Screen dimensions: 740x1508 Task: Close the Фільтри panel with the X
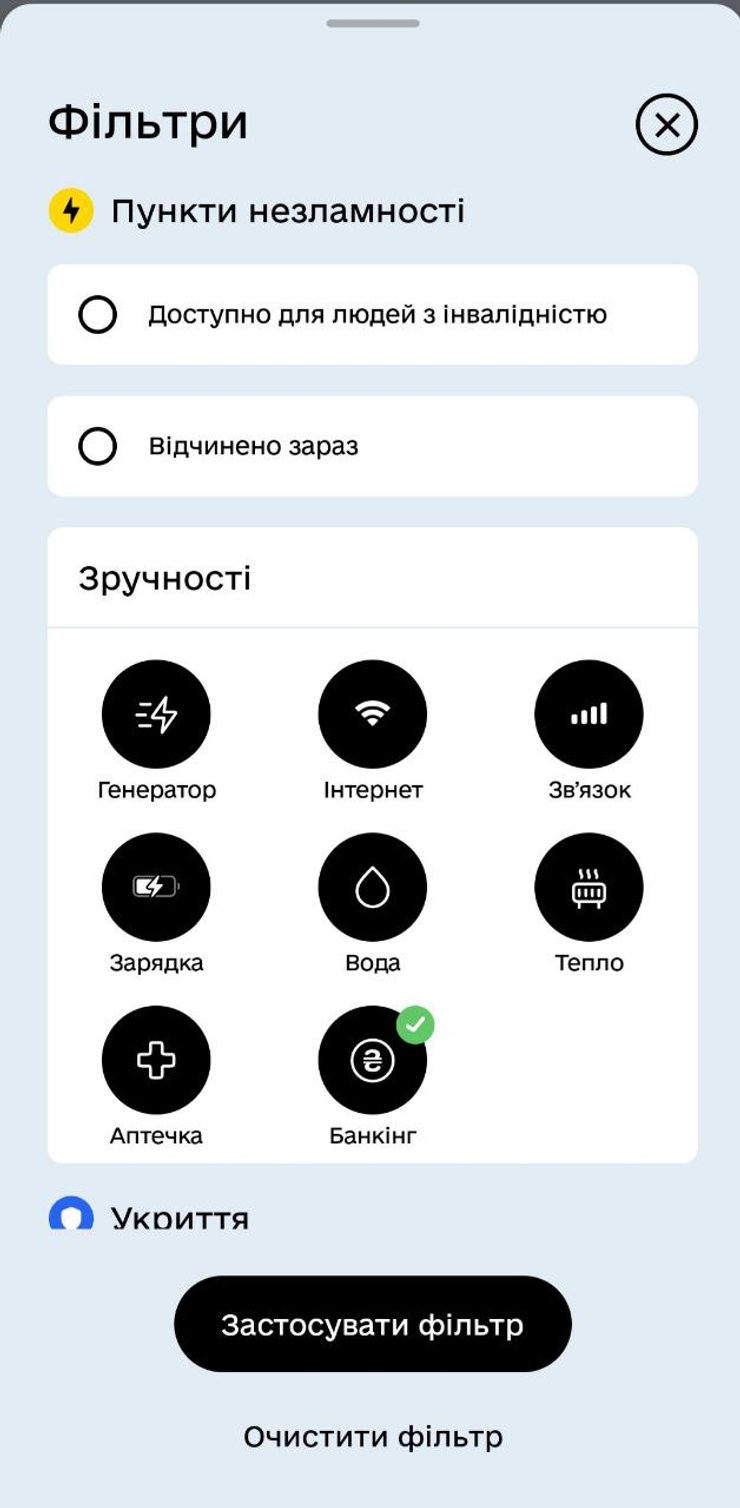tap(666, 123)
